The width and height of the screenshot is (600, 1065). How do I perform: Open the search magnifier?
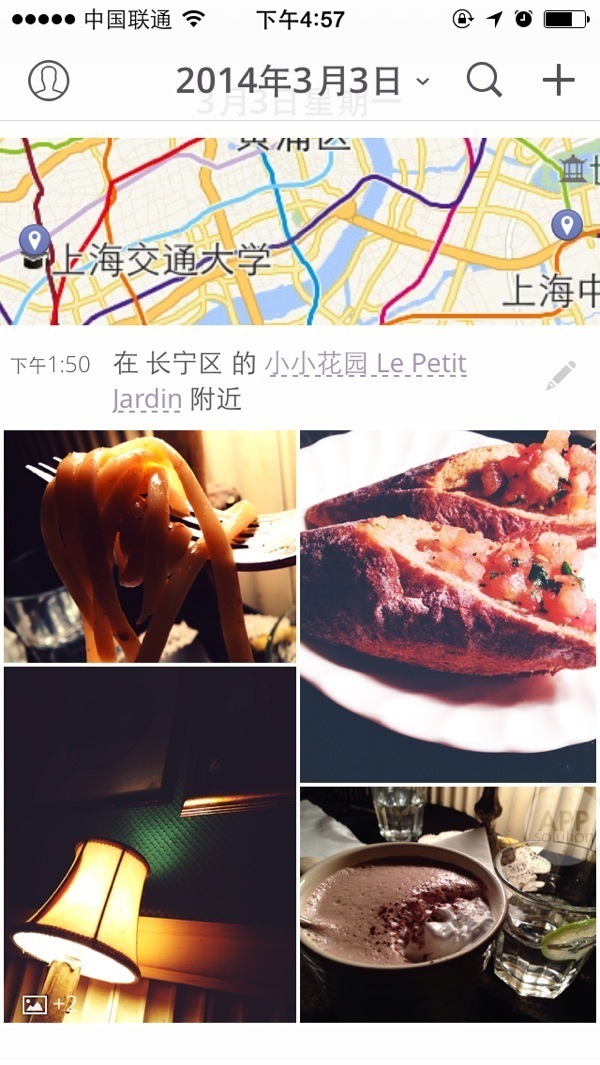coord(484,81)
